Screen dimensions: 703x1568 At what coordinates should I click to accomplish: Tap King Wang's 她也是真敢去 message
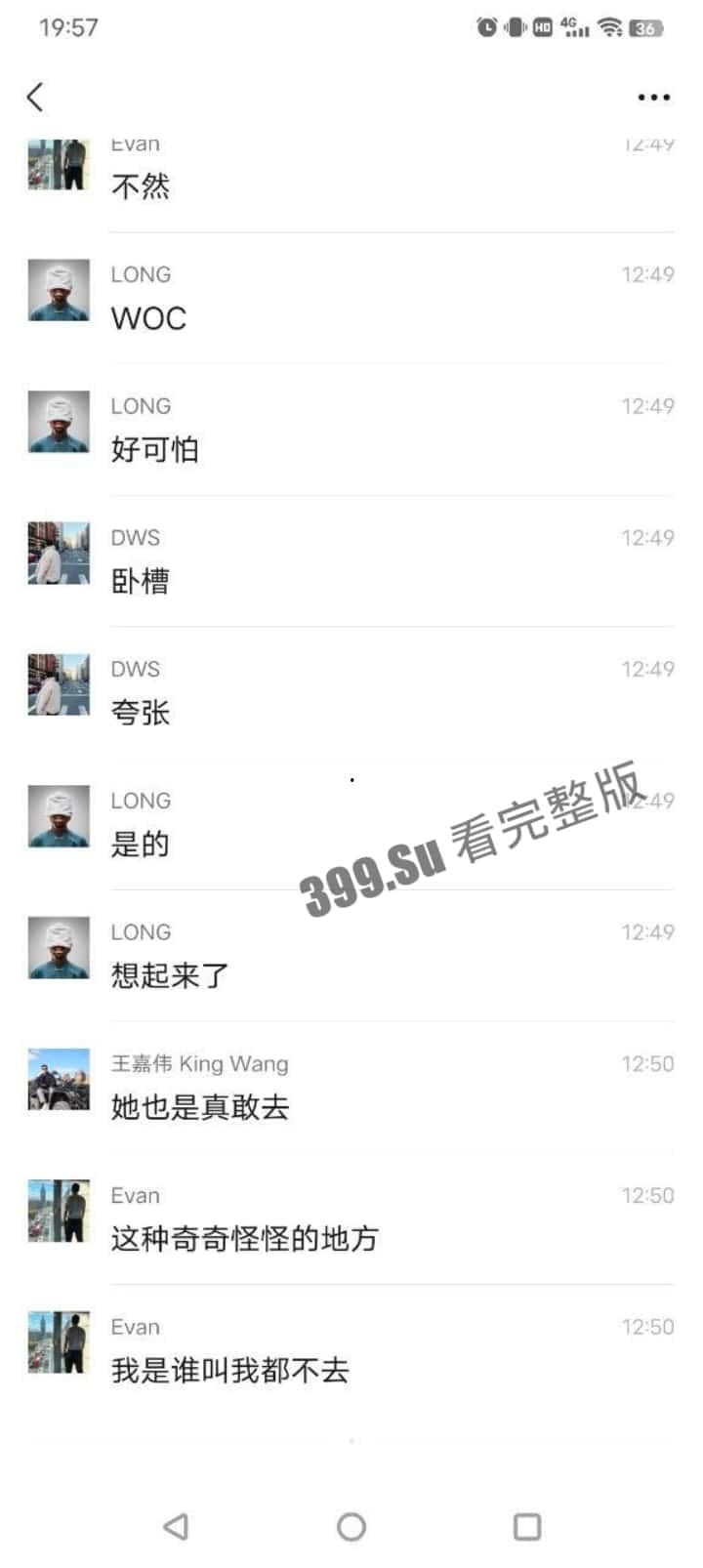[199, 1107]
